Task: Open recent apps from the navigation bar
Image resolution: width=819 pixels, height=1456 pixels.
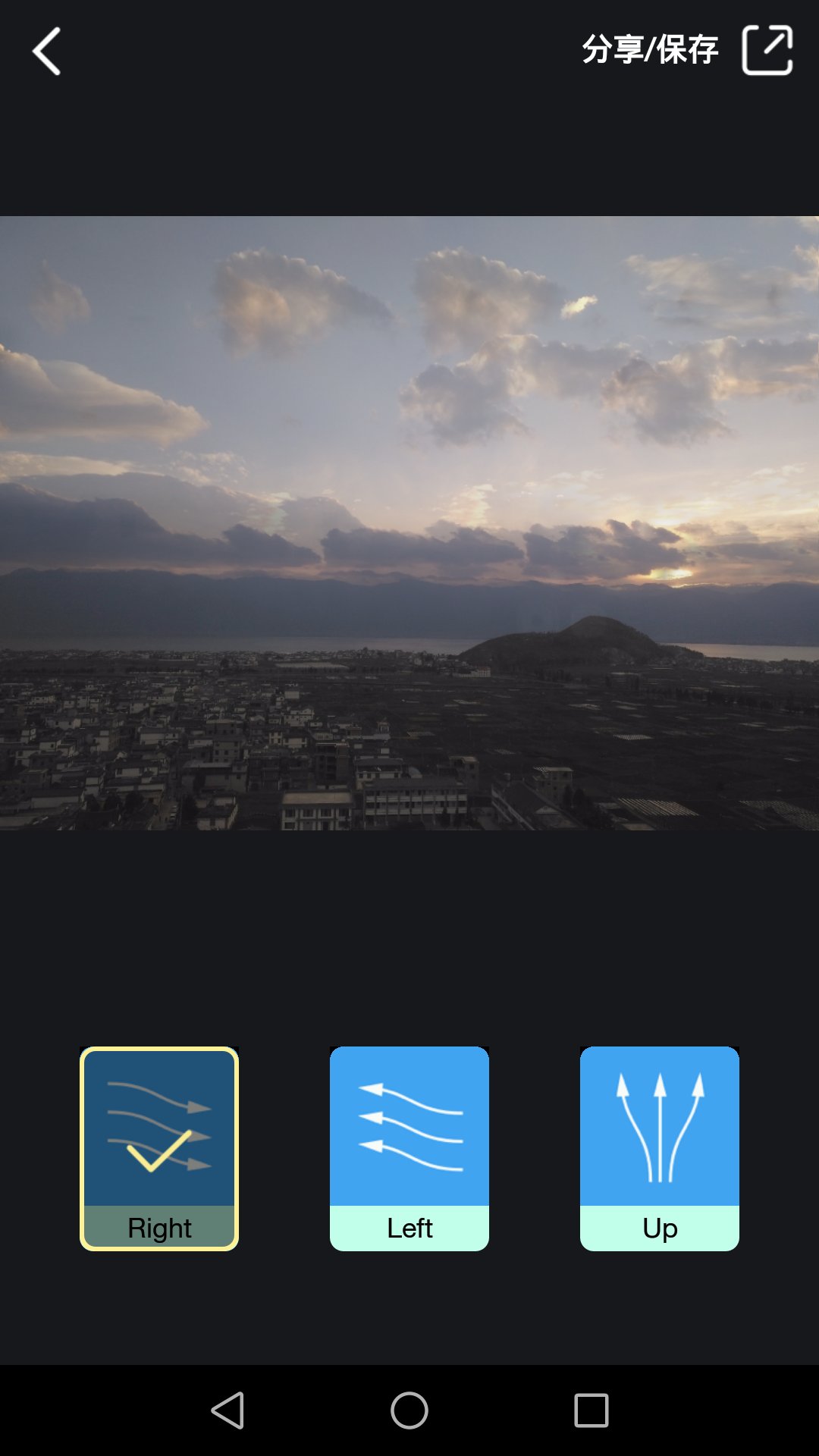Action: coord(591,1410)
